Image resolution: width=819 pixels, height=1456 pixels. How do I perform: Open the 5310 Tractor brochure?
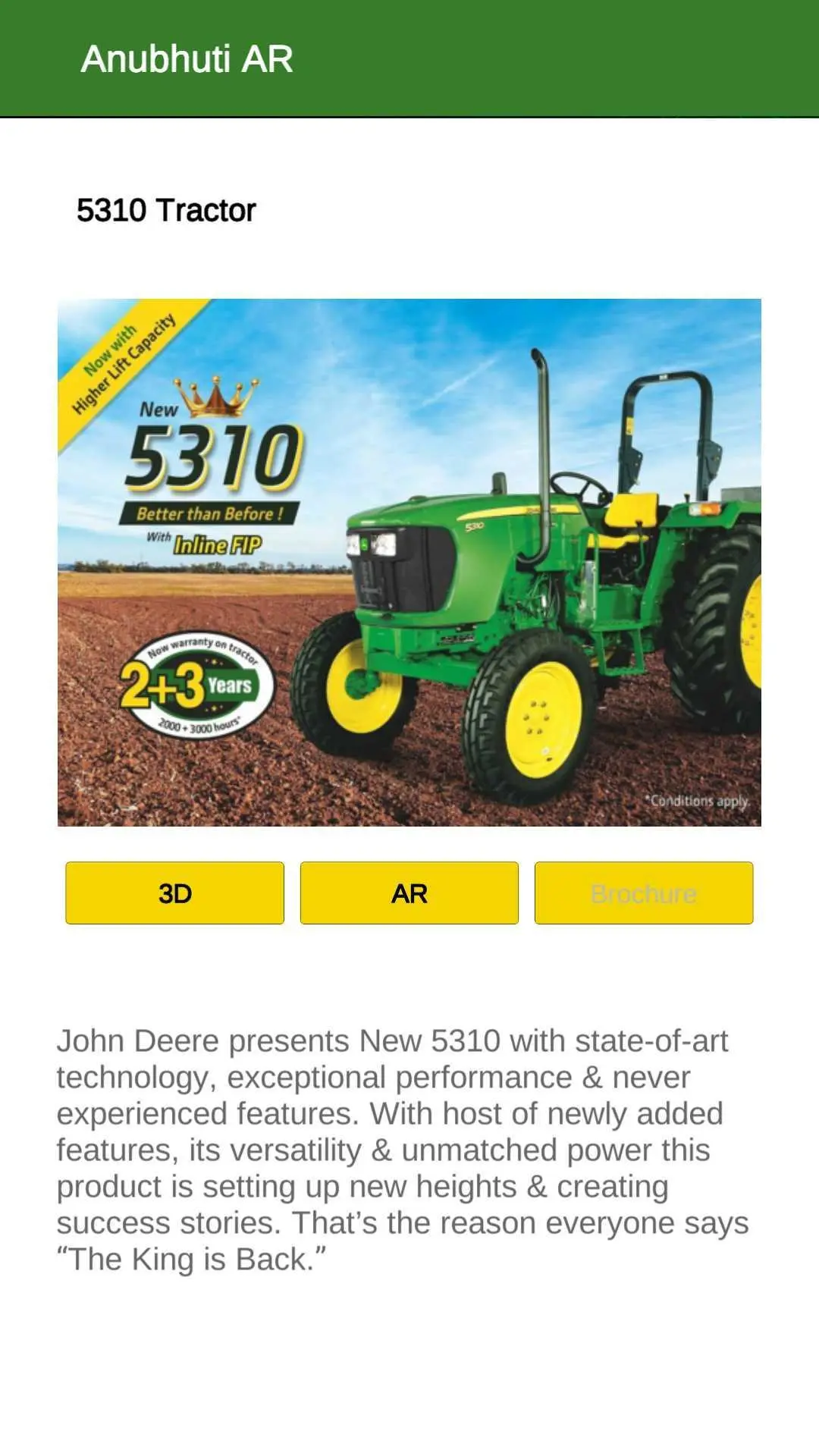tap(643, 893)
